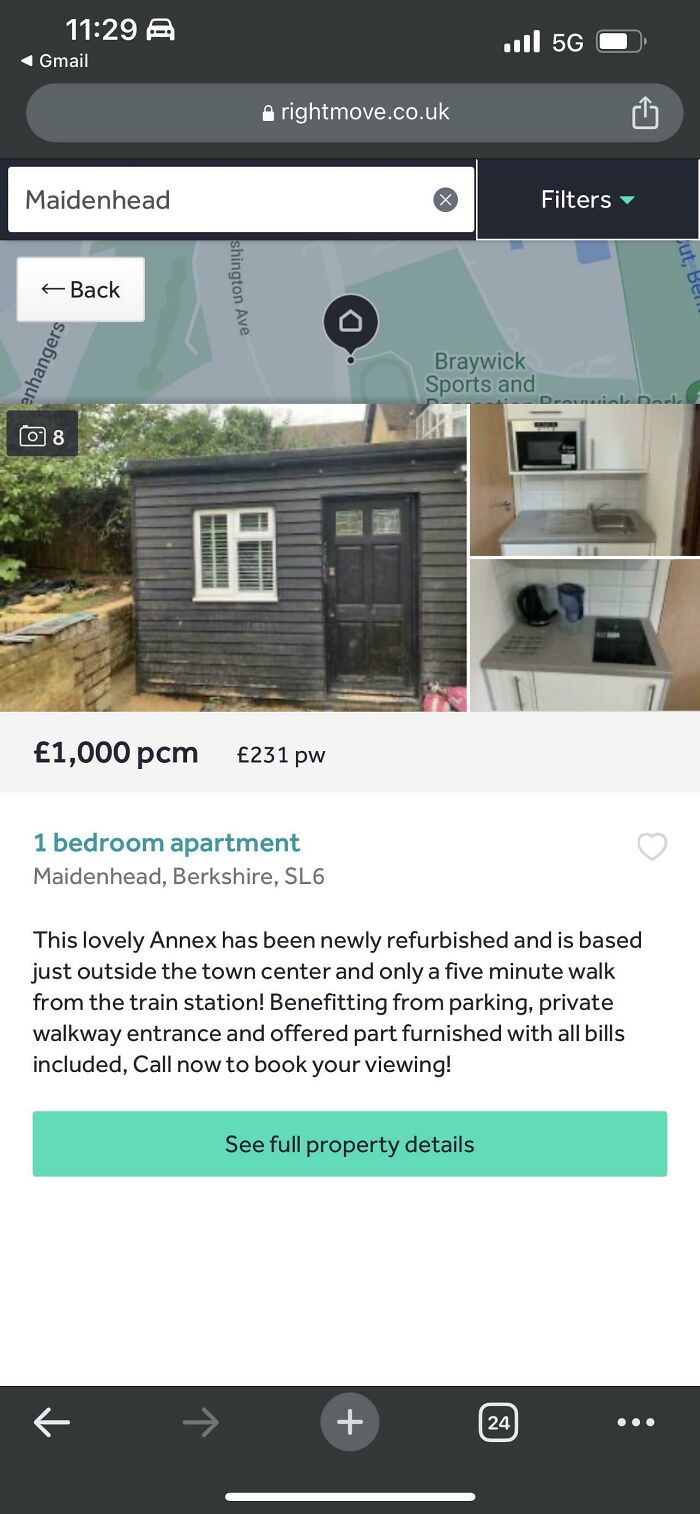The height and width of the screenshot is (1514, 700).
Task: Select the property pin on the map
Action: click(x=350, y=324)
